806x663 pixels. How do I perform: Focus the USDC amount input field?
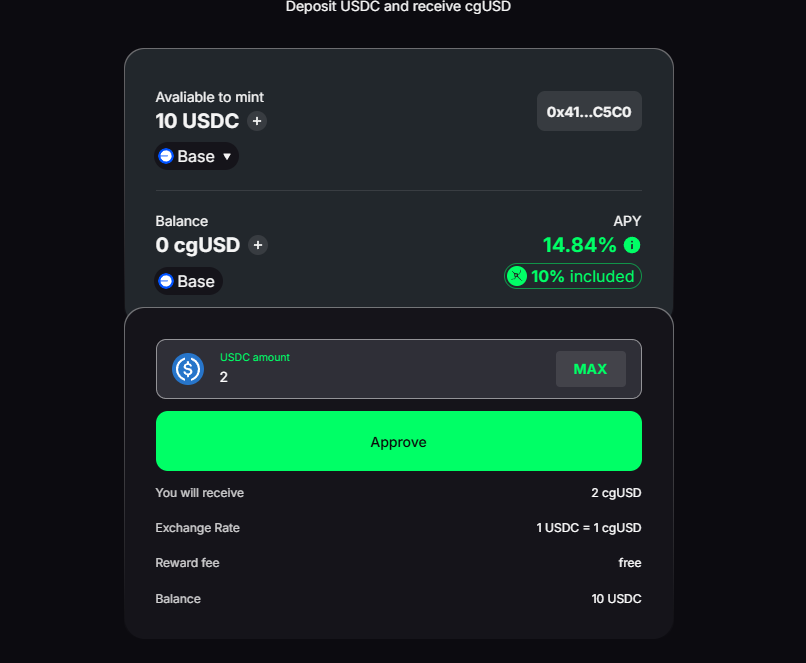click(380, 376)
